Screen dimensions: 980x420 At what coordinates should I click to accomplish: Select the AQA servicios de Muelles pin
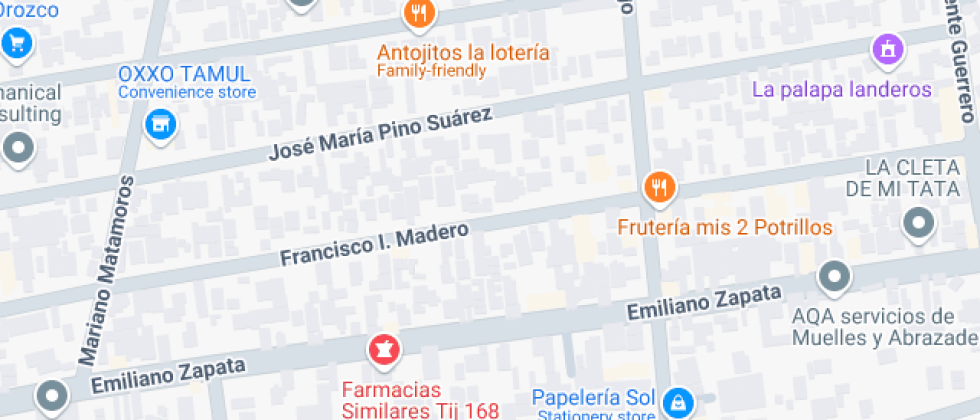[833, 275]
